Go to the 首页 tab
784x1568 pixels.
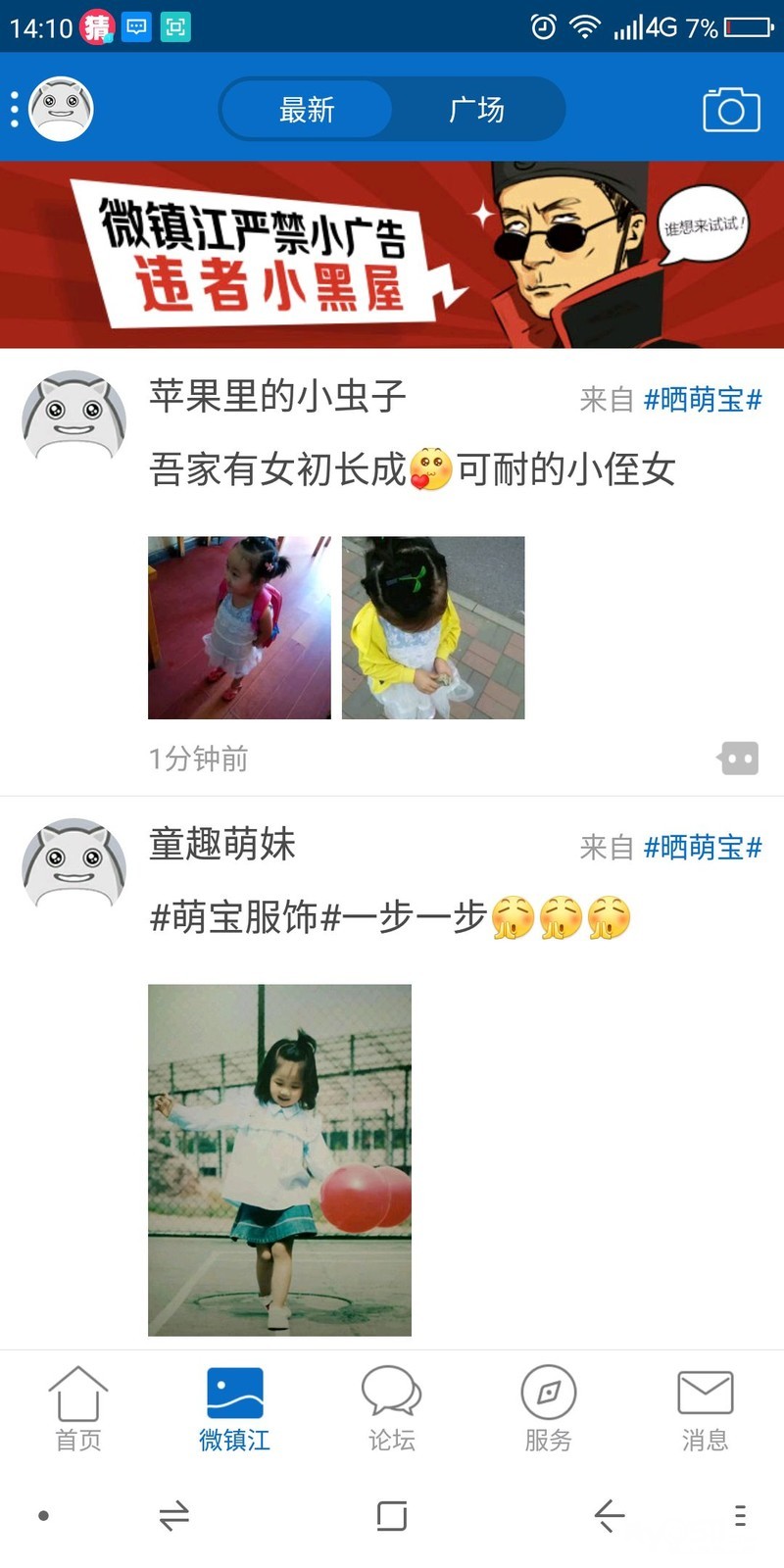pos(78,1408)
